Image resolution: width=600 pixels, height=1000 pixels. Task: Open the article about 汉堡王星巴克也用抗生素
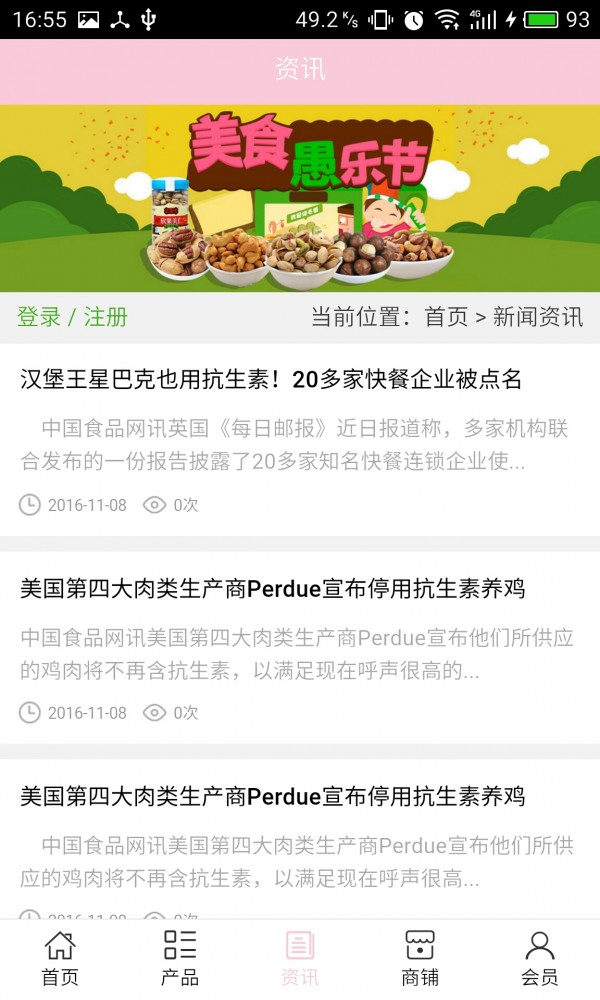click(271, 379)
